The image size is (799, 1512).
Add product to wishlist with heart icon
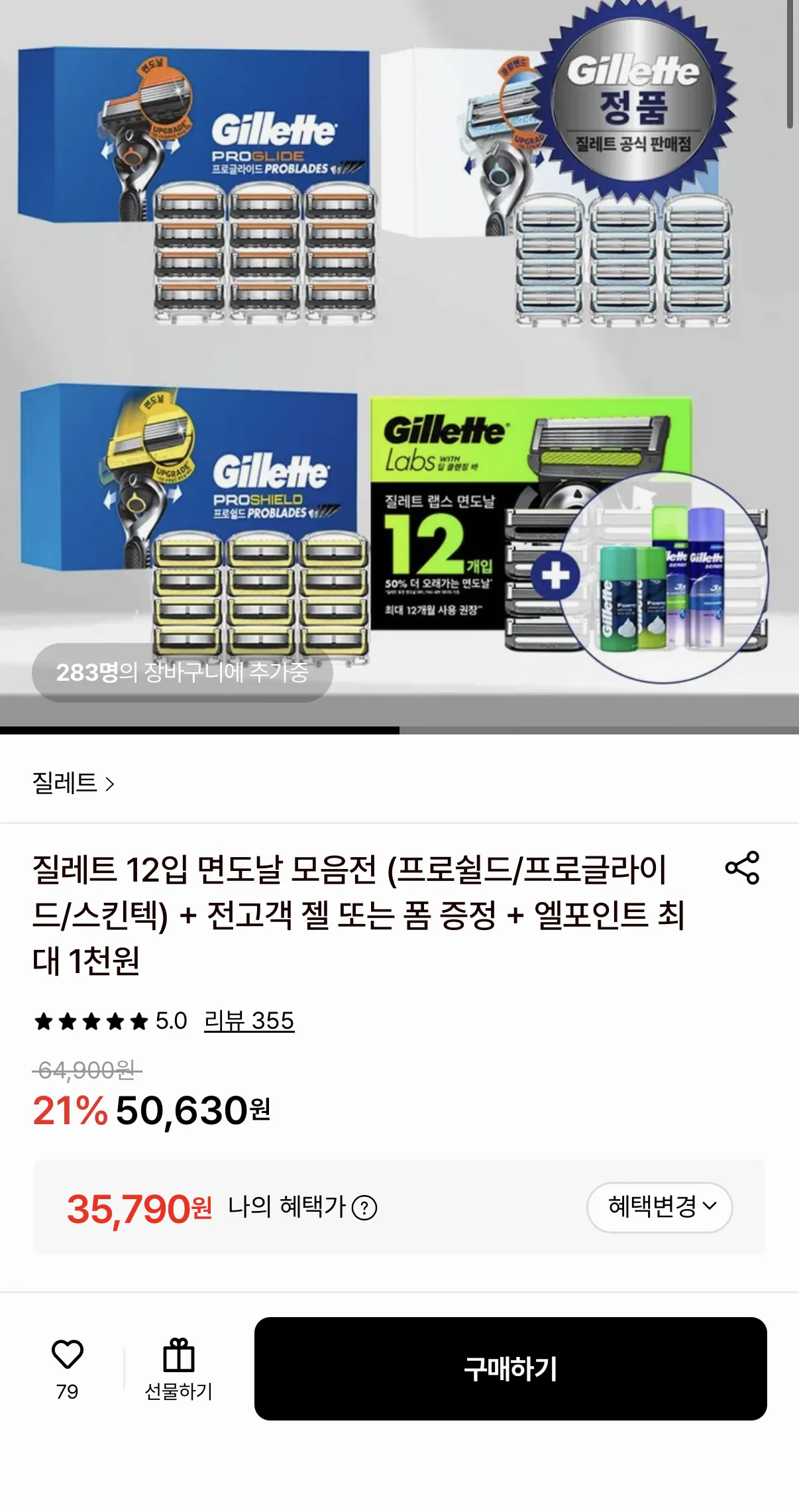click(68, 1354)
